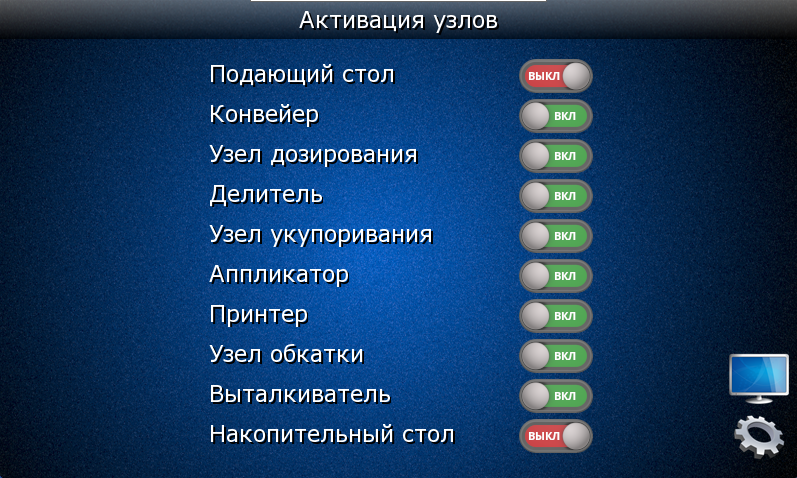Enable the Накопительный стол switch
This screenshot has width=797, height=478.
pos(555,436)
